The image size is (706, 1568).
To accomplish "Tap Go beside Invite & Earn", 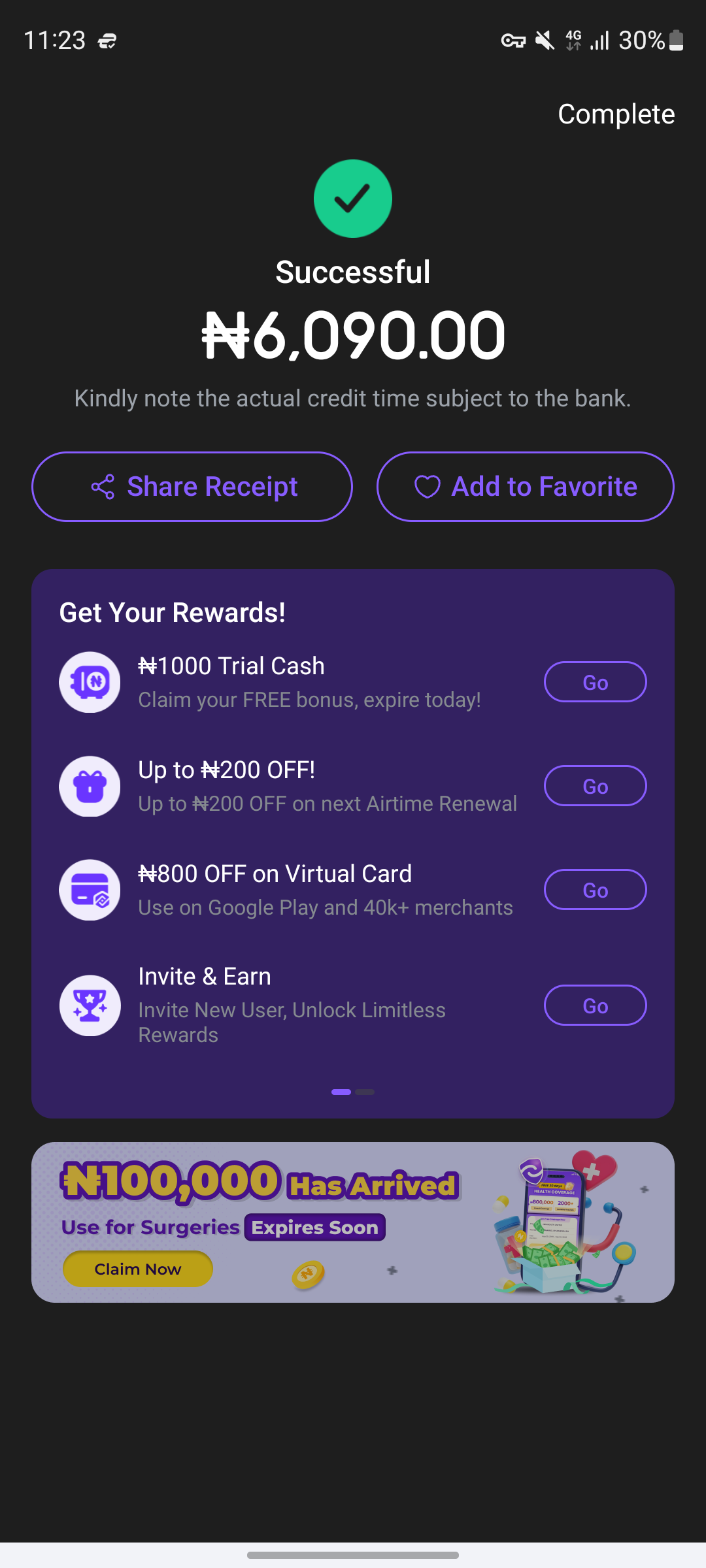I will click(595, 1005).
